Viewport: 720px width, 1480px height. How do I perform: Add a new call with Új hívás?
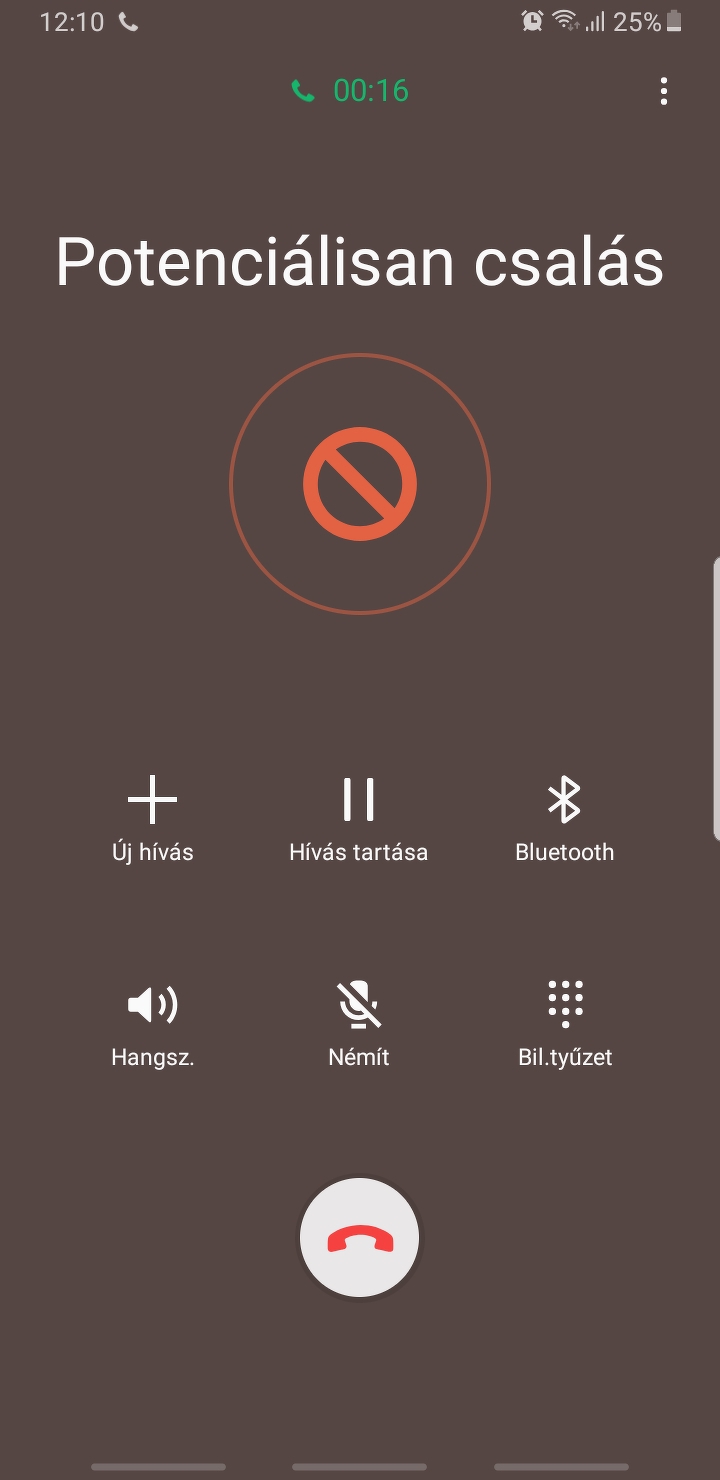[x=153, y=818]
